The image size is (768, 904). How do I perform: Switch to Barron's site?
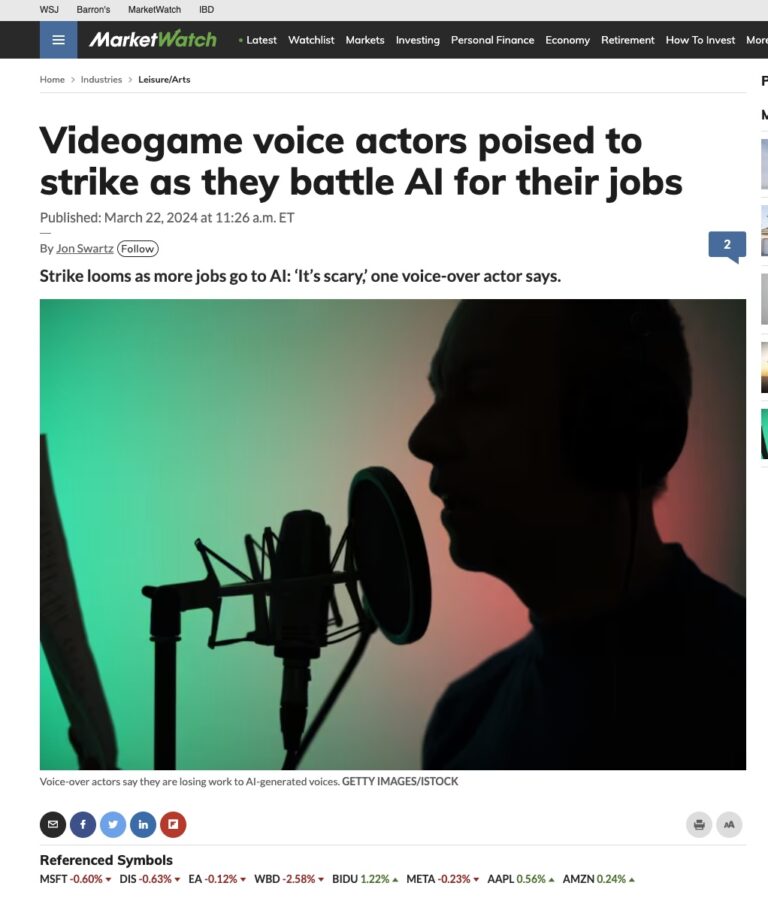click(93, 9)
